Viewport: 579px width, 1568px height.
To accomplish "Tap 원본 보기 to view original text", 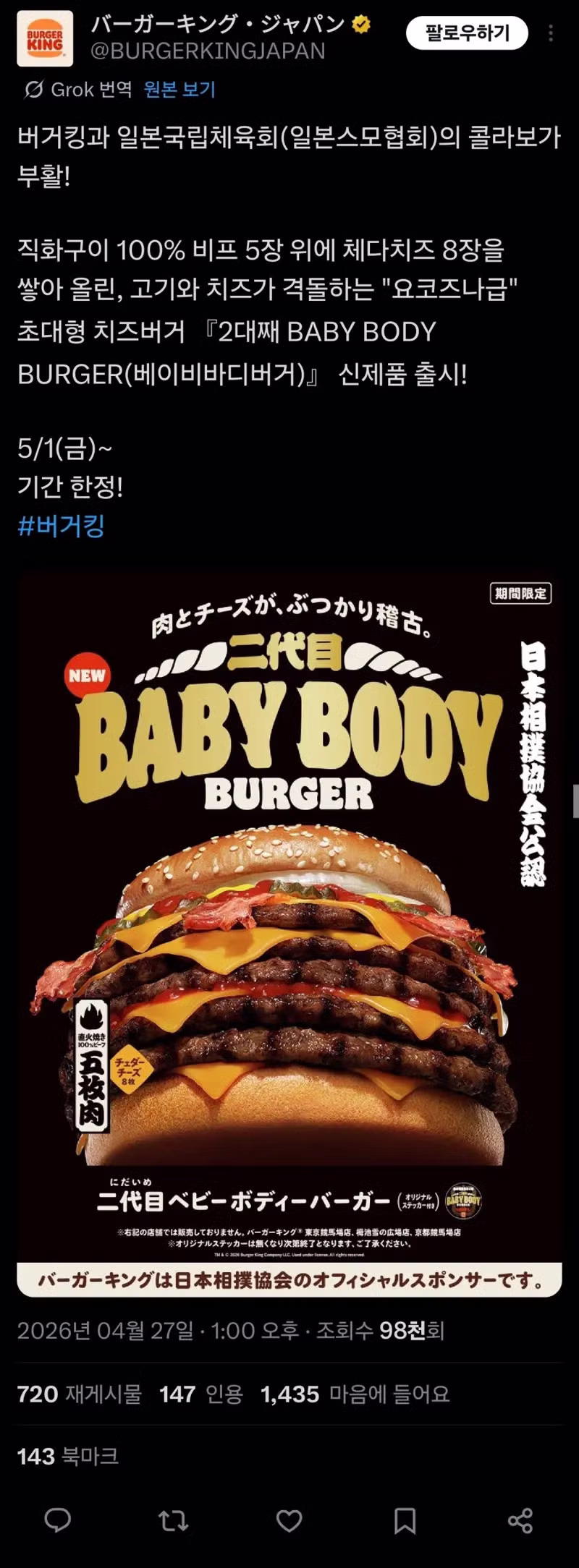I will coord(179,90).
